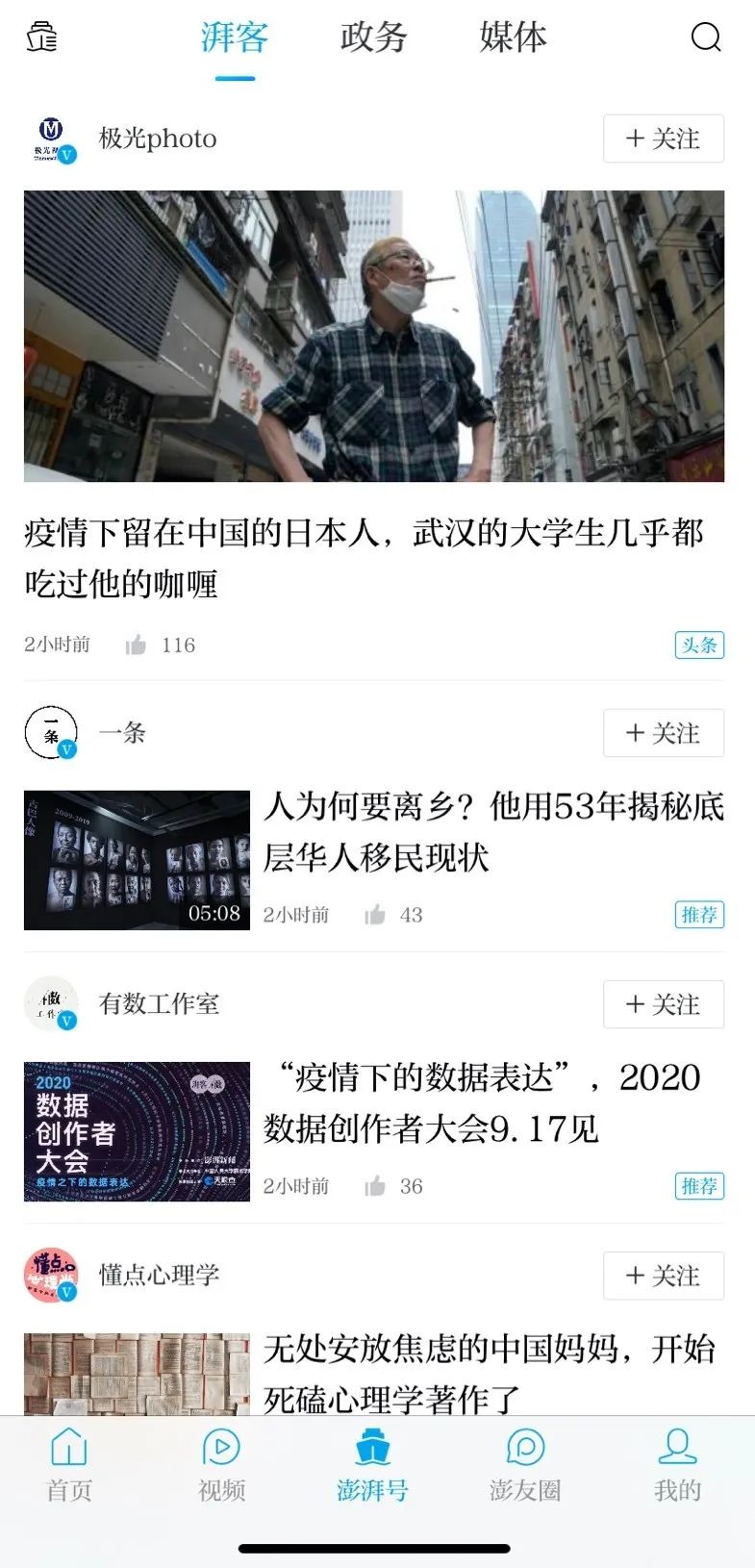This screenshot has height=1568, width=755.
Task: Open the 2020 数据创作者大会 article
Action: [x=481, y=1102]
